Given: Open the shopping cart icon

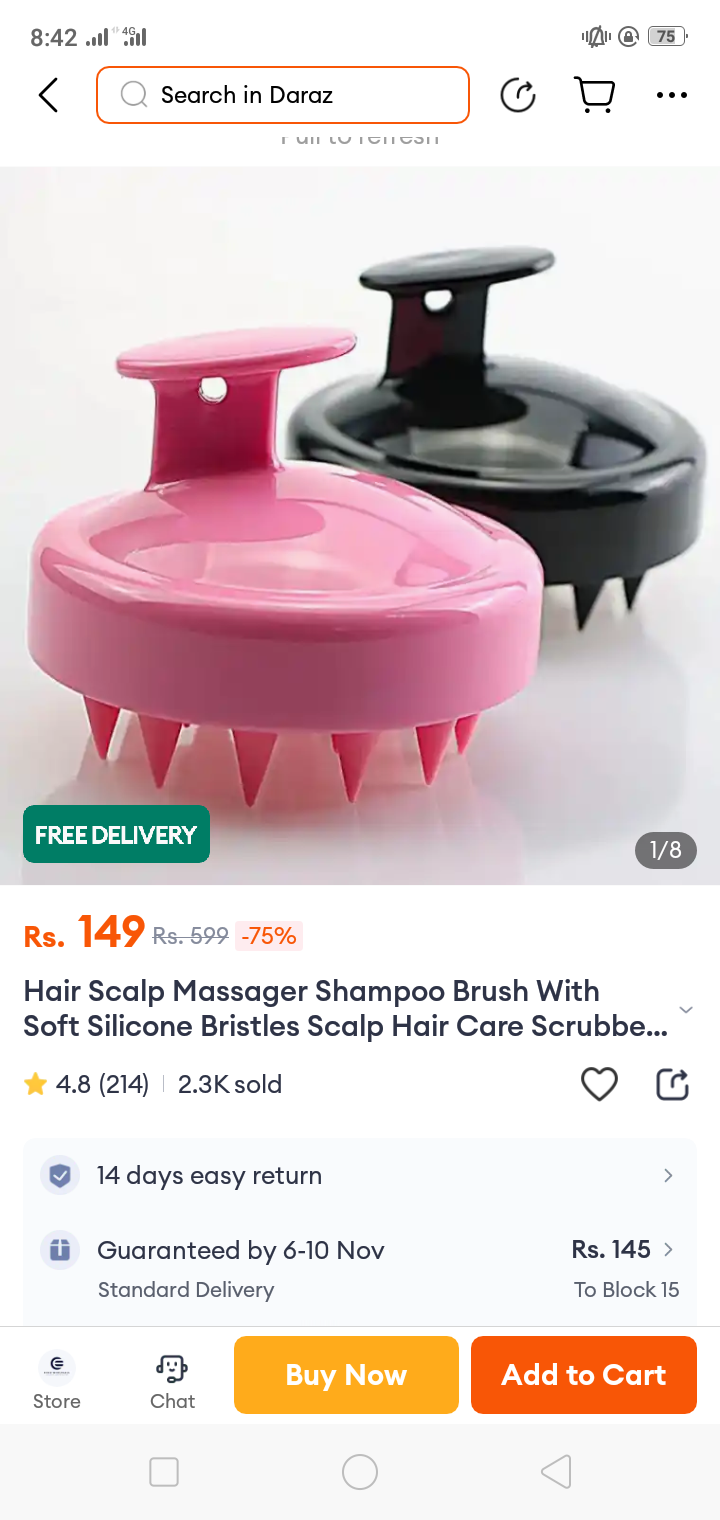Looking at the screenshot, I should [x=594, y=95].
